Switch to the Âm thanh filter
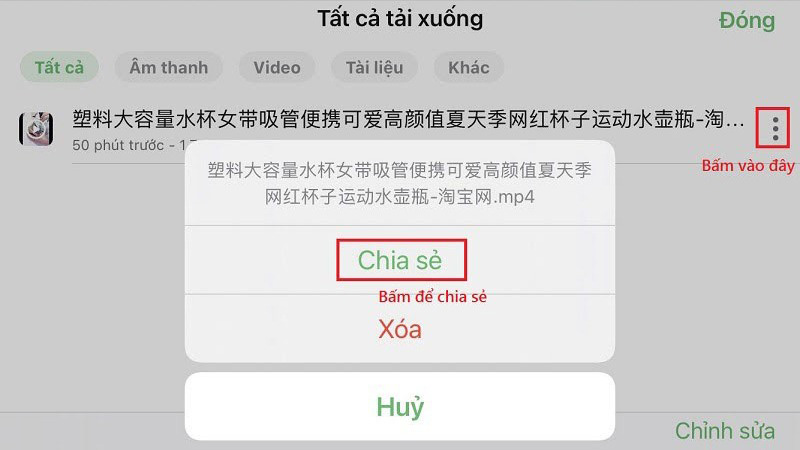 click(x=168, y=68)
